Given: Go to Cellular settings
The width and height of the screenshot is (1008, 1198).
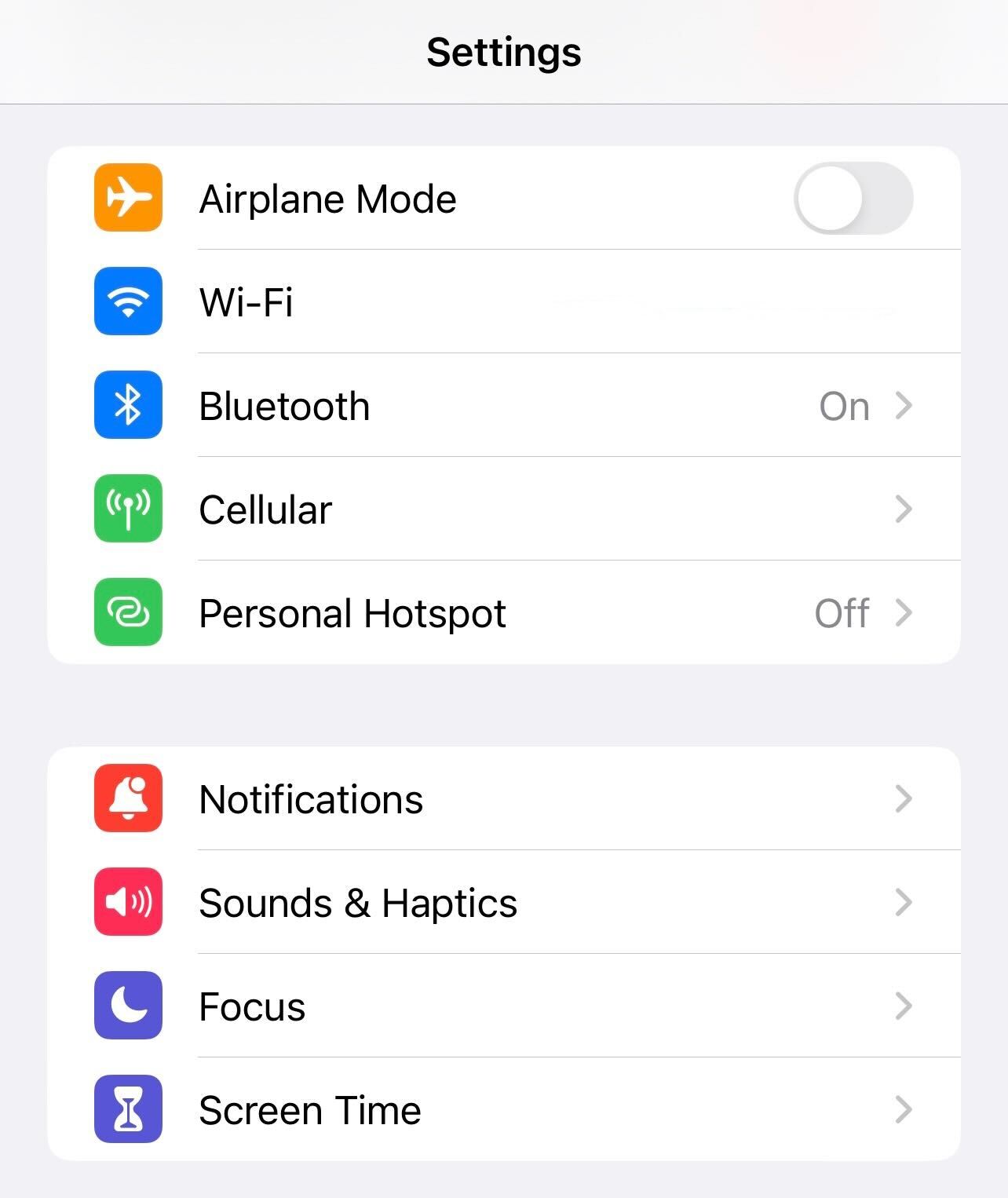Looking at the screenshot, I should (502, 510).
